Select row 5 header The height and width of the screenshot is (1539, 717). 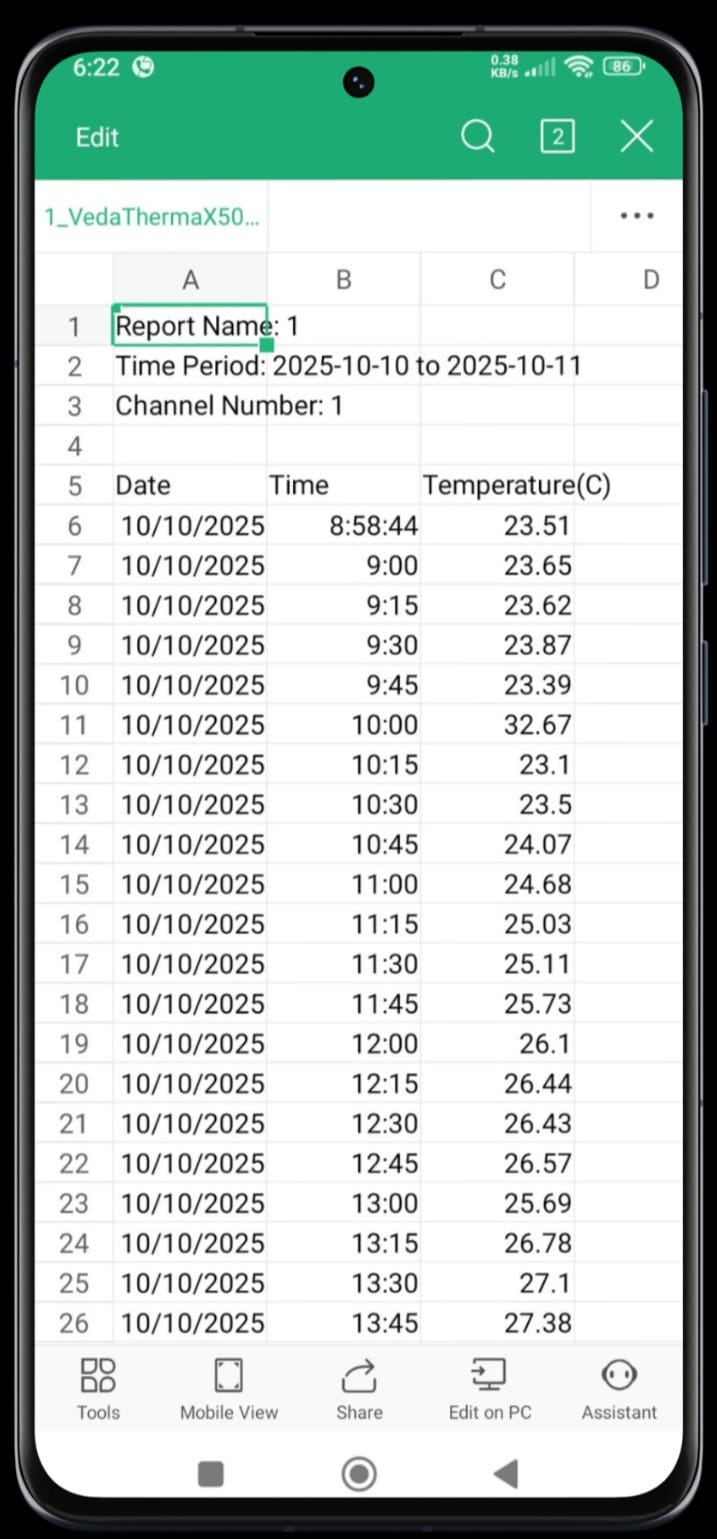74,486
